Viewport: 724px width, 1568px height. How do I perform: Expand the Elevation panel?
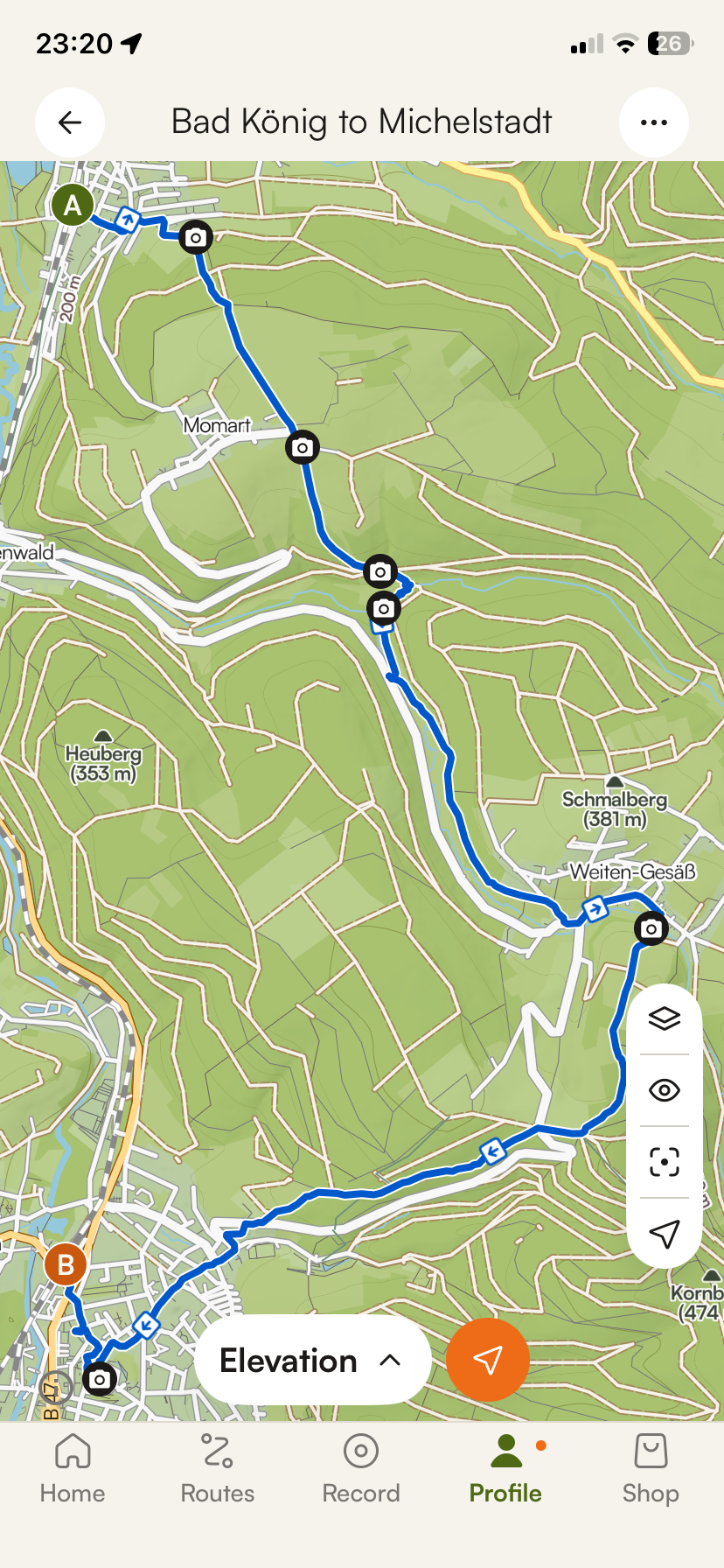311,1361
